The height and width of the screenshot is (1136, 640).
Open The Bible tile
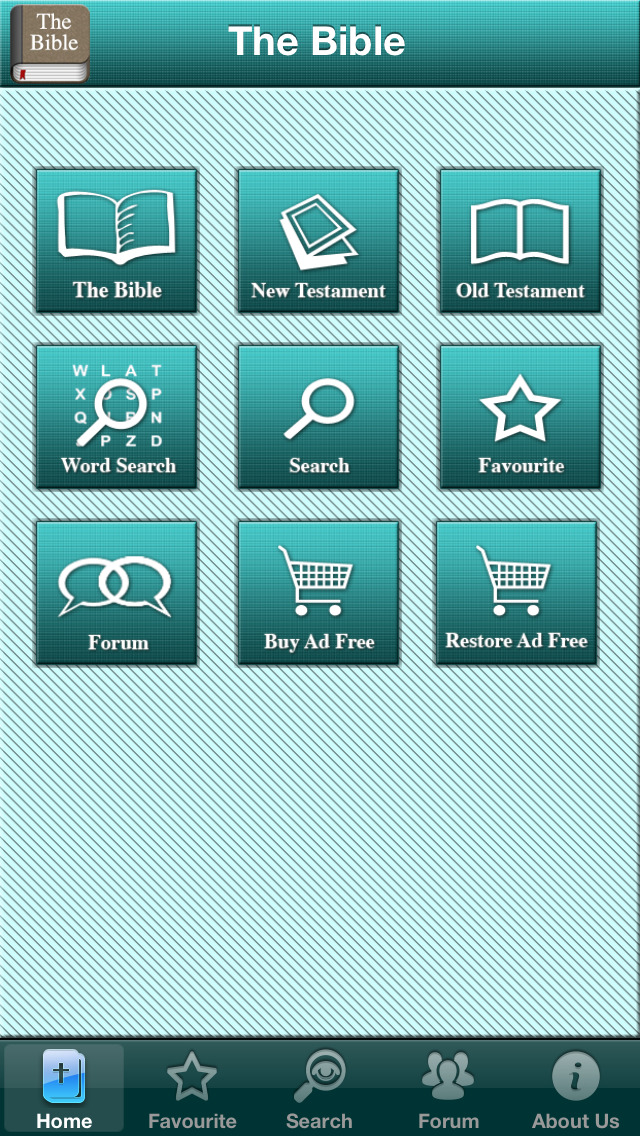tap(117, 241)
